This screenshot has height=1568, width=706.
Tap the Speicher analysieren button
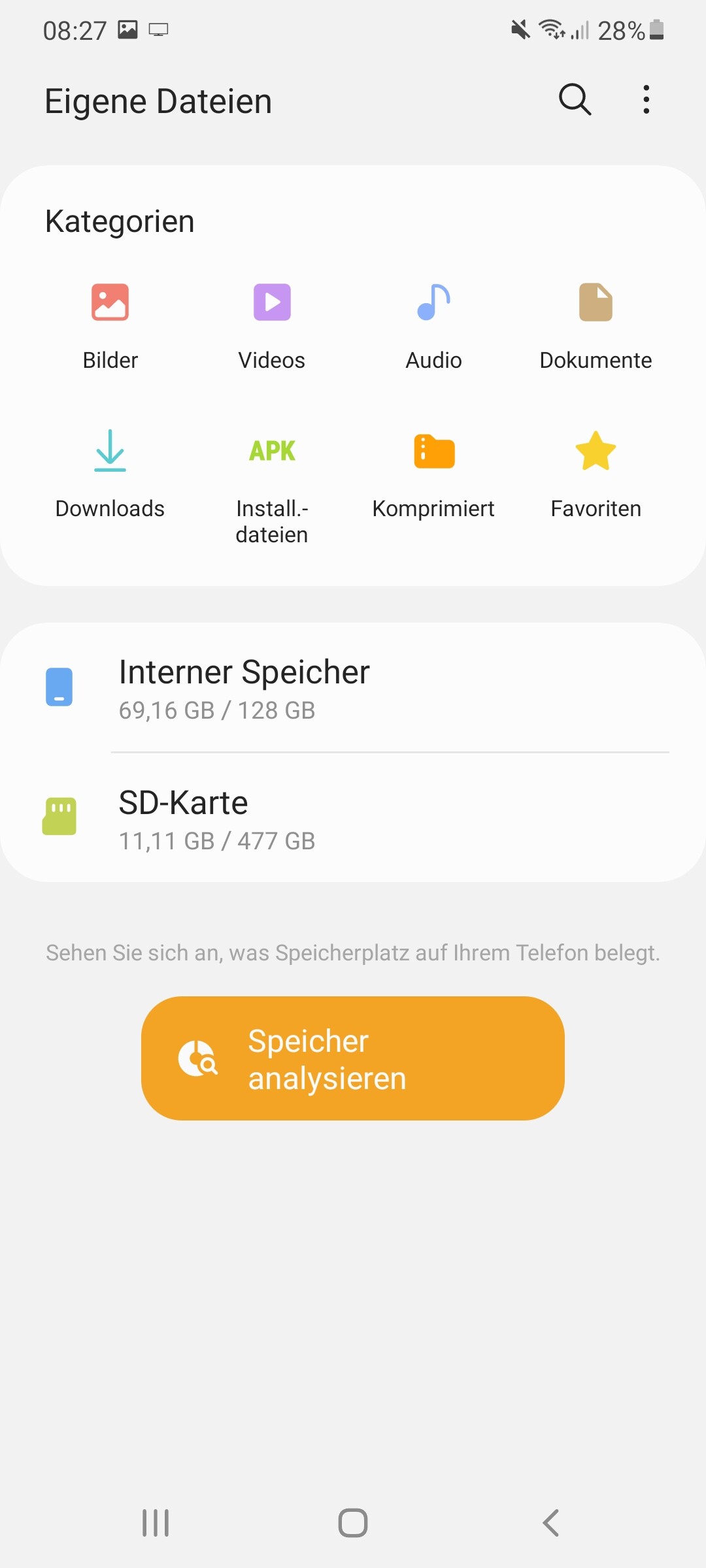[353, 1058]
